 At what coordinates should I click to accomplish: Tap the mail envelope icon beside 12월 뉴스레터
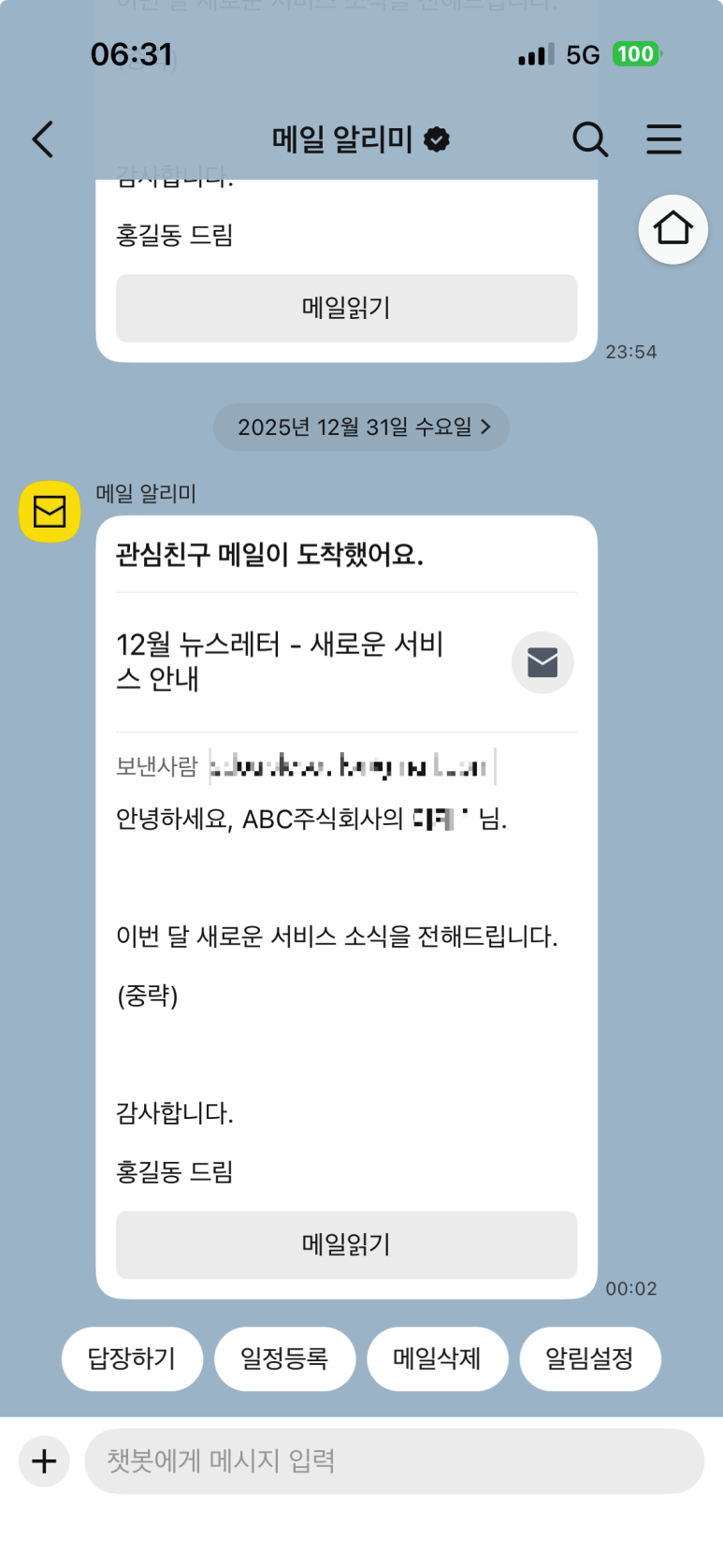pos(542,662)
